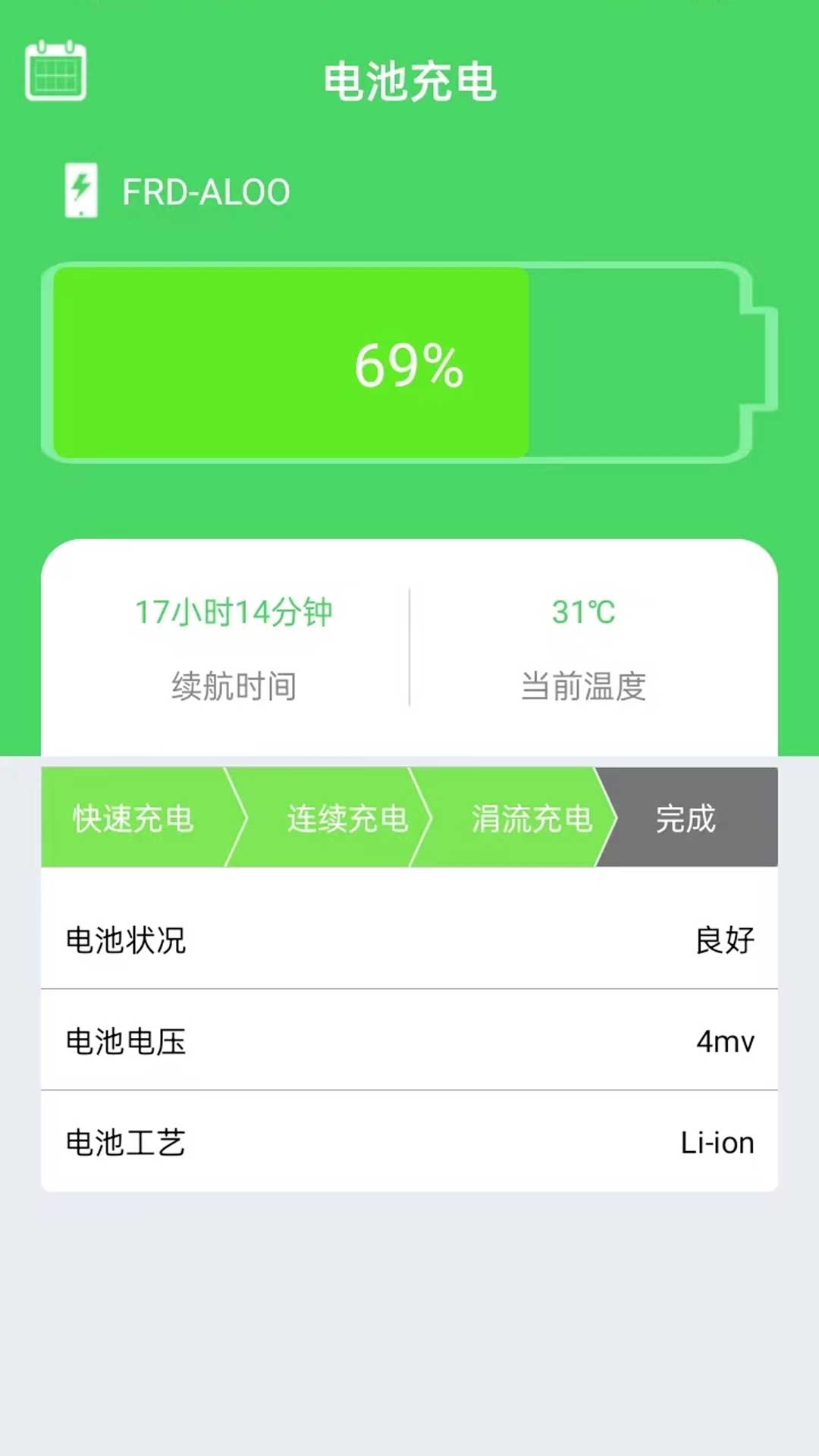Select the 连续充电 charging stage
The height and width of the screenshot is (1456, 819).
tap(349, 818)
